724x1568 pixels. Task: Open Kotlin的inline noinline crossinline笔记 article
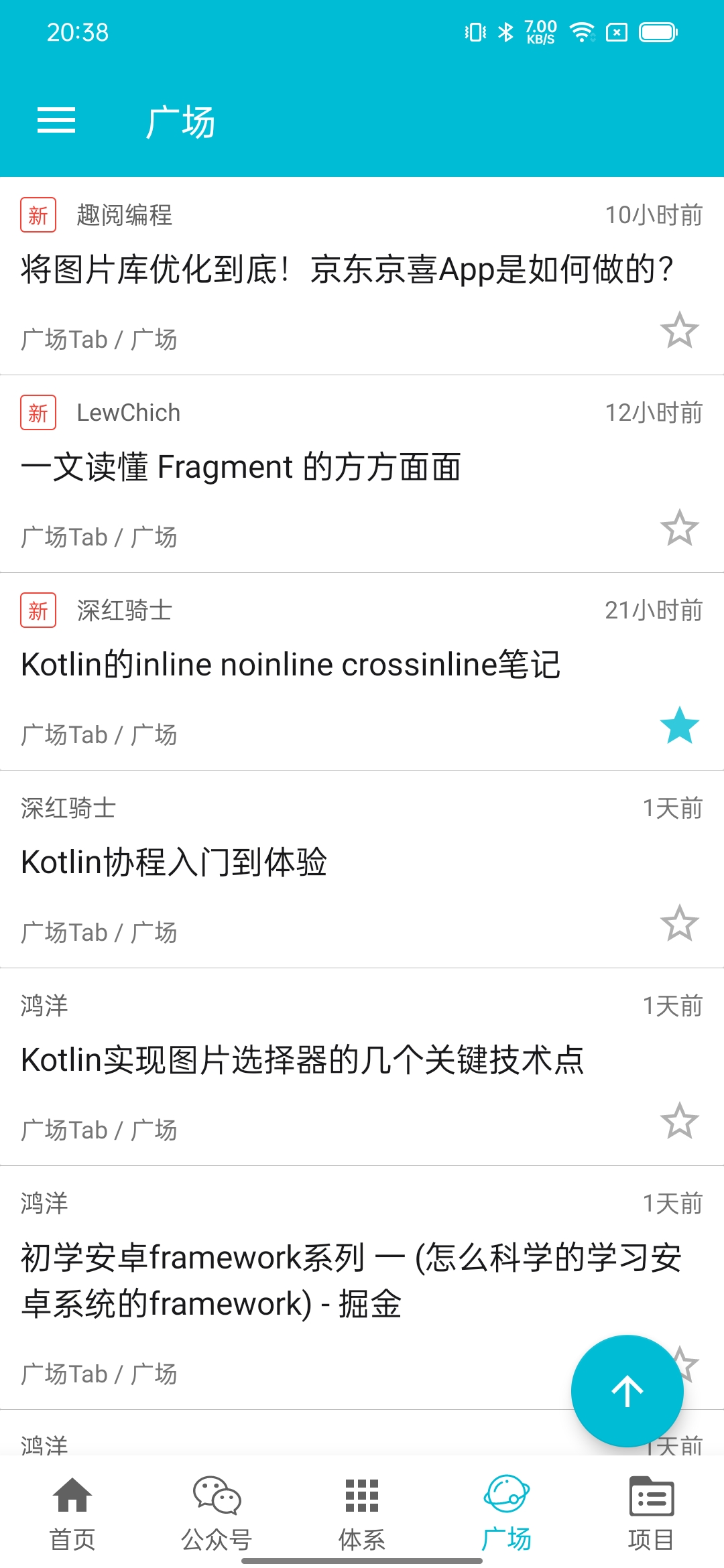[290, 665]
